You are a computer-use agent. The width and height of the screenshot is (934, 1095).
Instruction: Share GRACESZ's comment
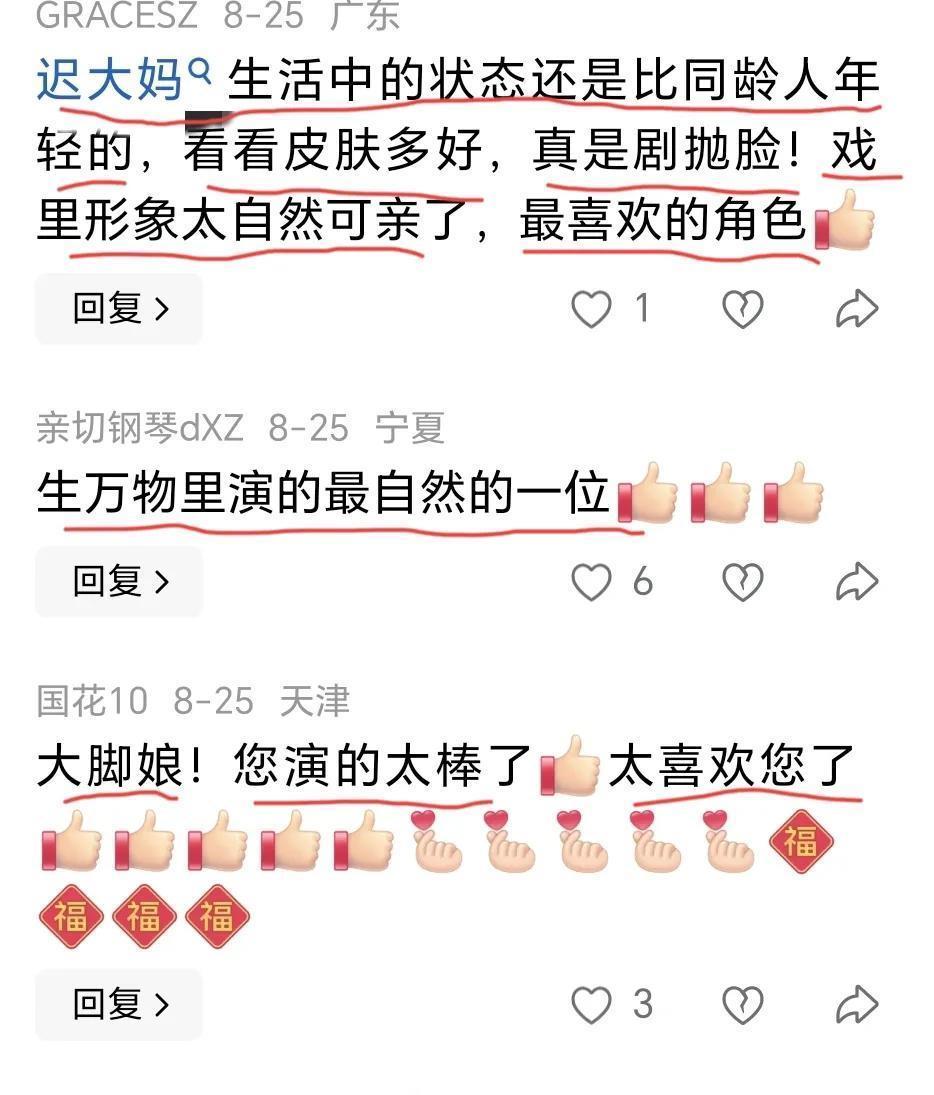[857, 310]
